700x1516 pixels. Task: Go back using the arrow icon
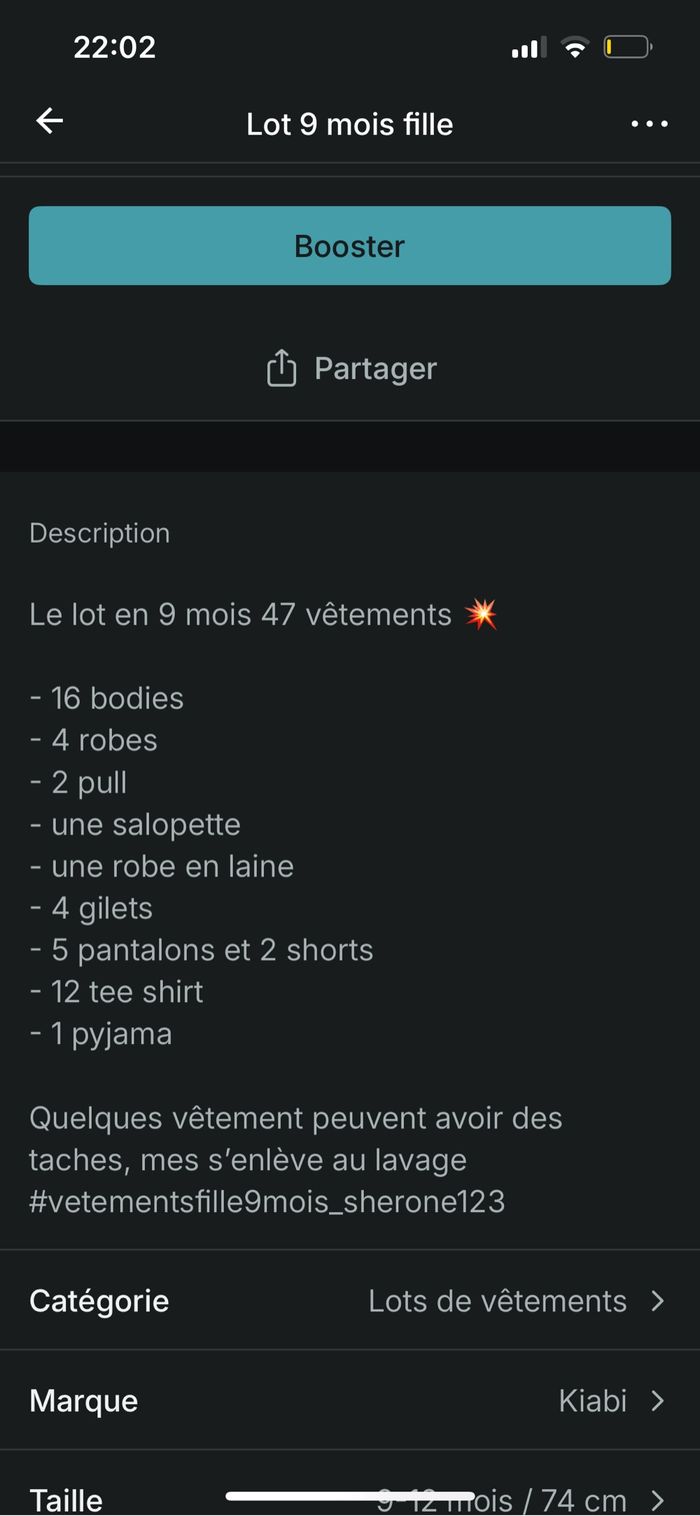49,122
